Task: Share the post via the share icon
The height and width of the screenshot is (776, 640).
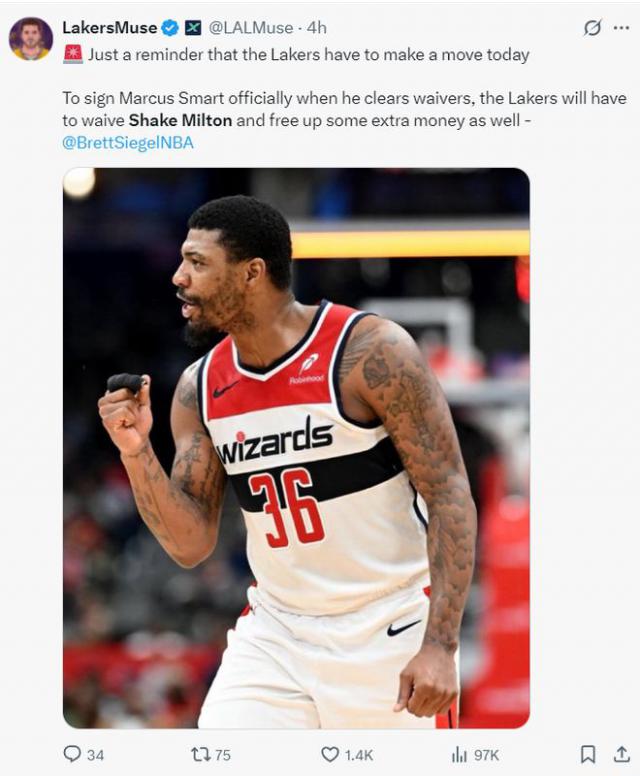Action: [621, 754]
